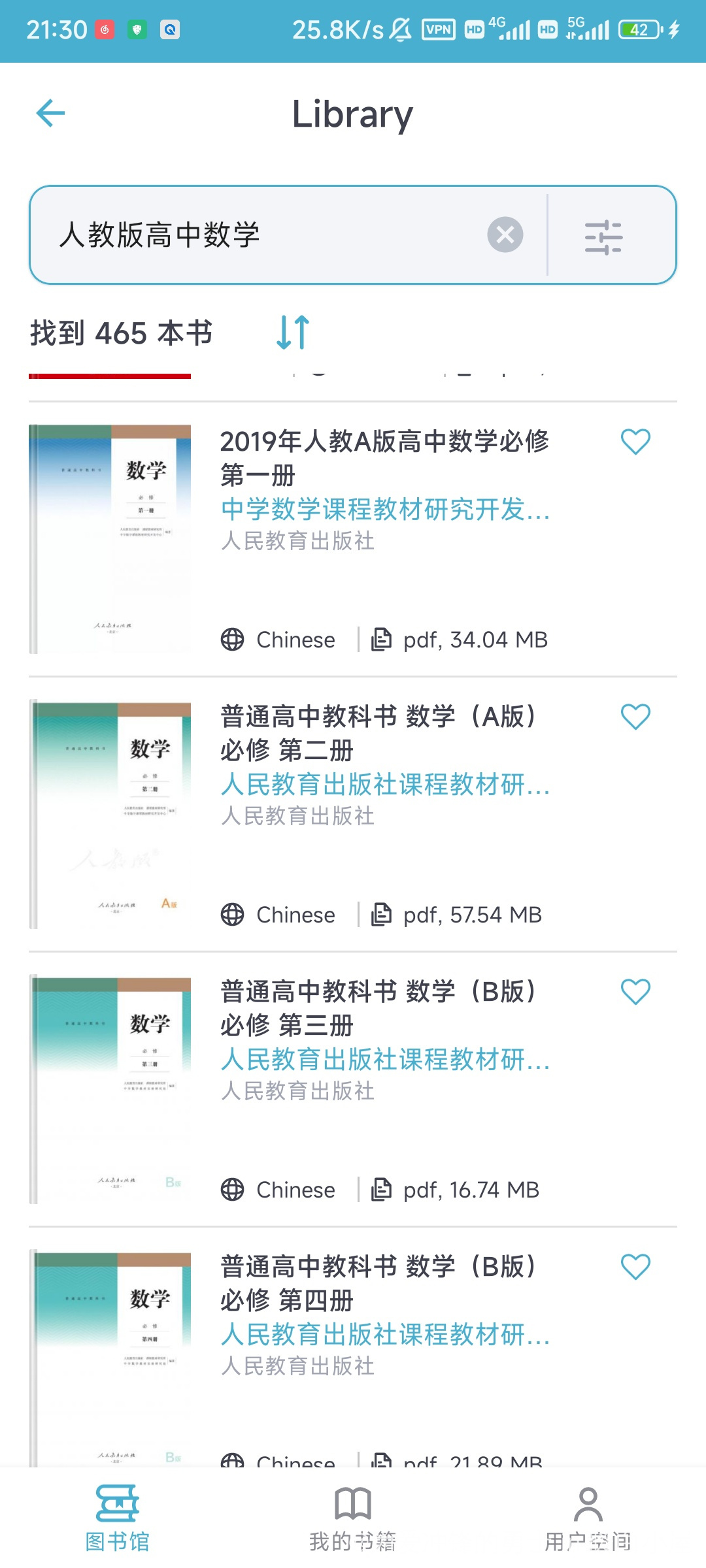This screenshot has width=706, height=1568.
Task: Tap the search field with 人教版高中数学
Action: tap(261, 235)
